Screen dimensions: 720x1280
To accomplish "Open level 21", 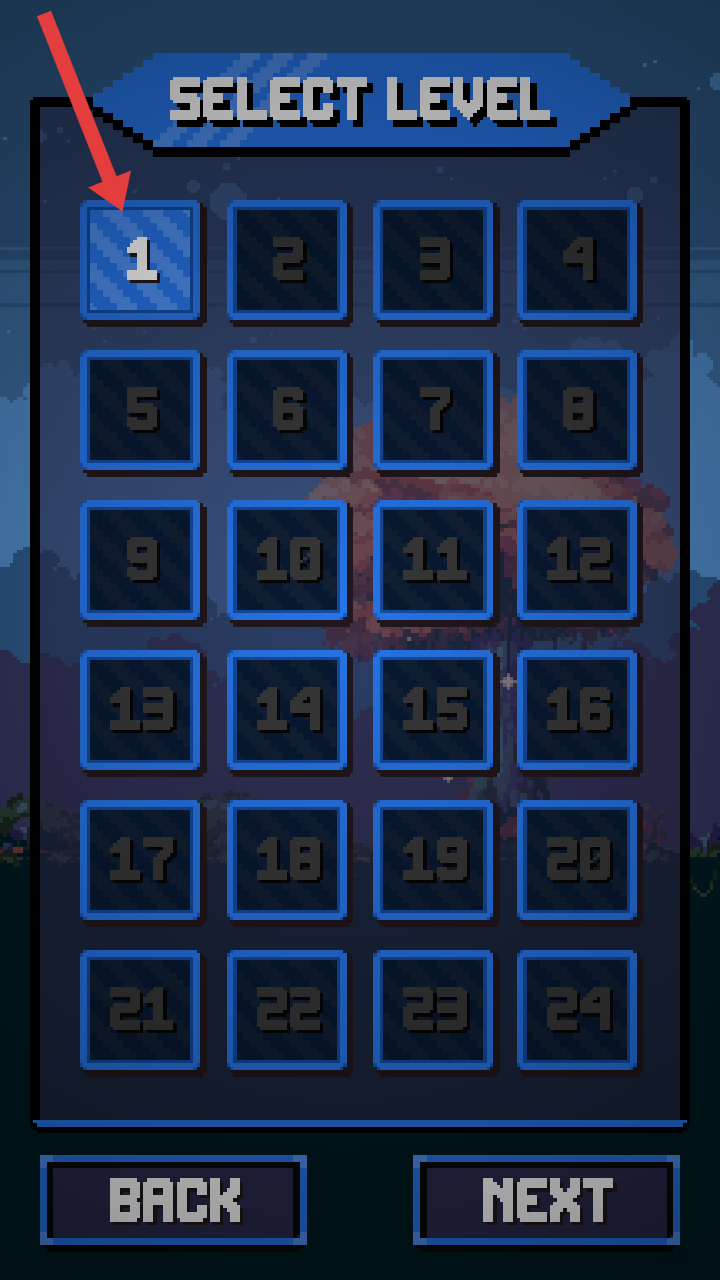I will (140, 1010).
